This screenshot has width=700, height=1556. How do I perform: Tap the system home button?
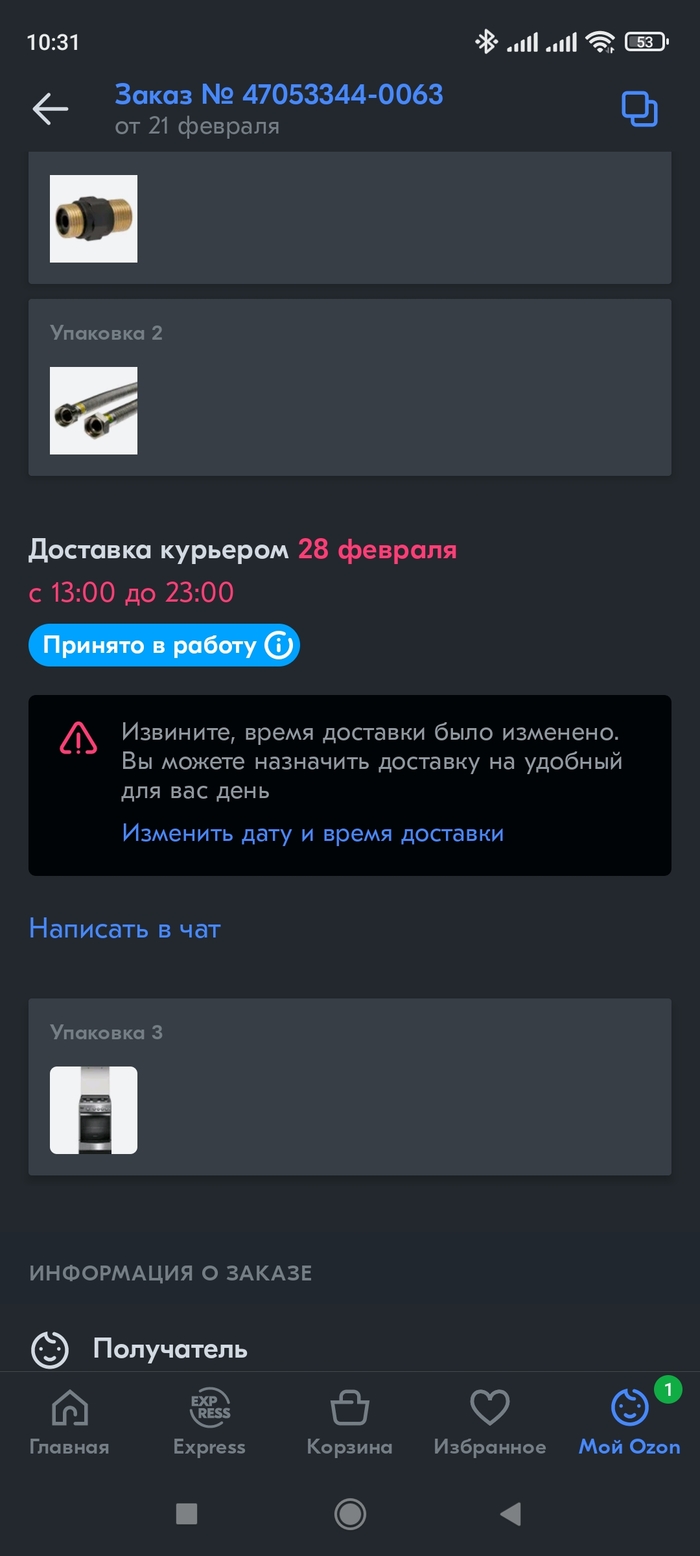(x=350, y=1514)
